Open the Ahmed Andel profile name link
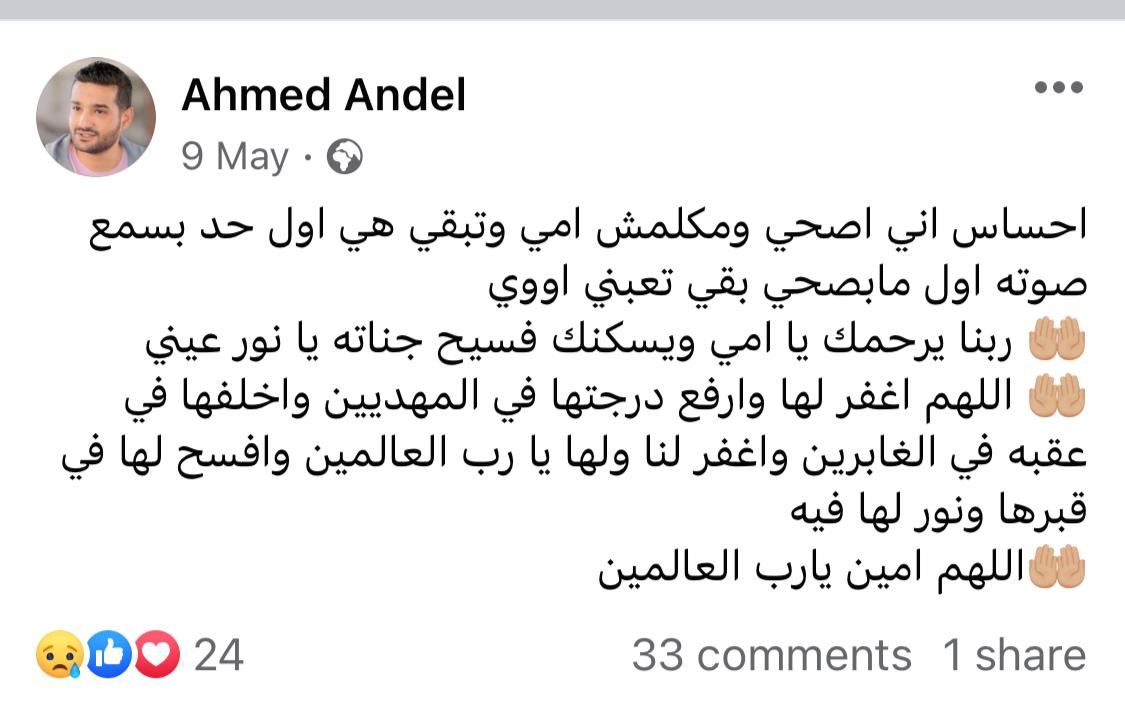1125x708 pixels. pyautogui.click(x=324, y=96)
